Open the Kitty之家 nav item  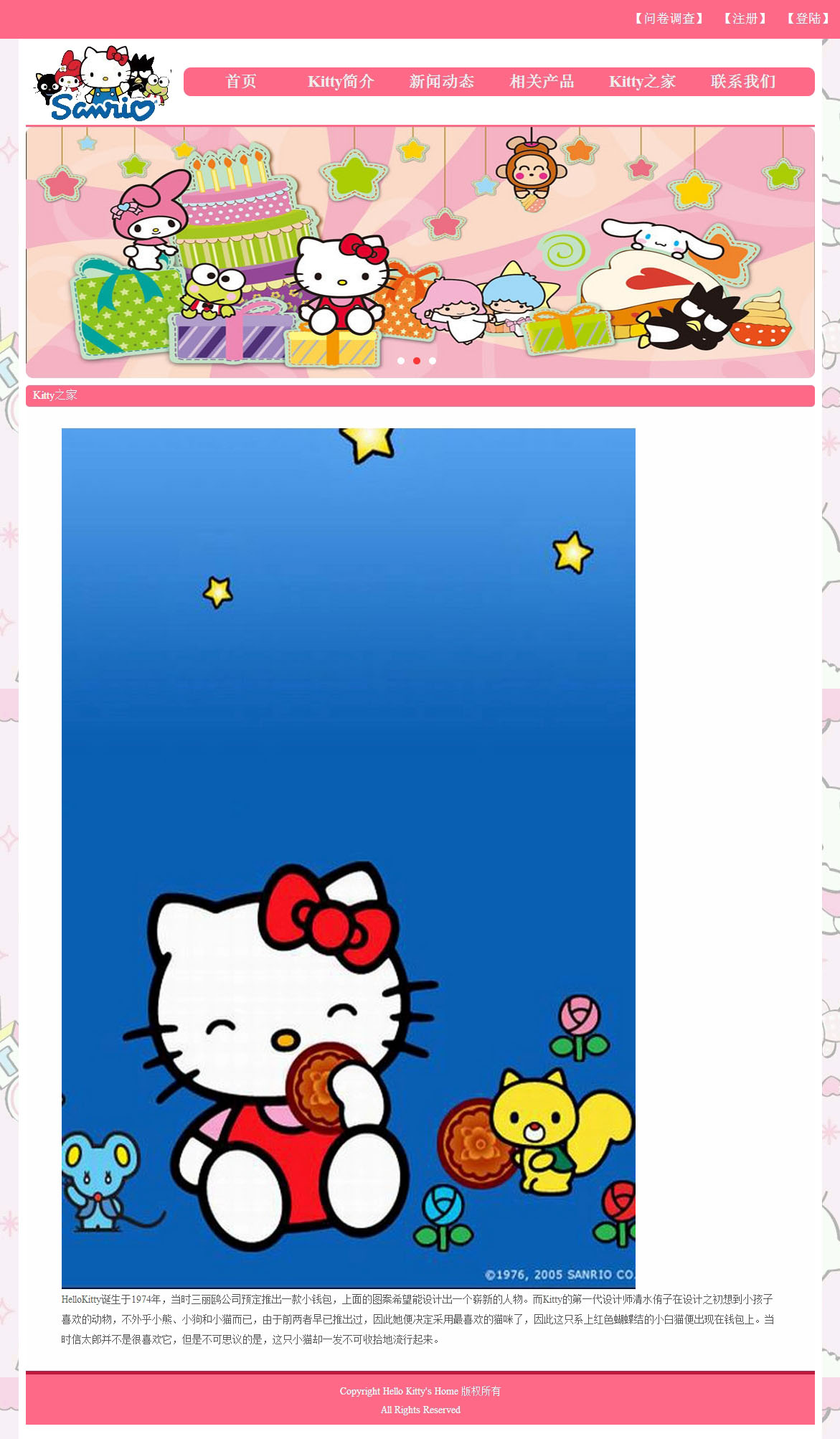coord(642,82)
